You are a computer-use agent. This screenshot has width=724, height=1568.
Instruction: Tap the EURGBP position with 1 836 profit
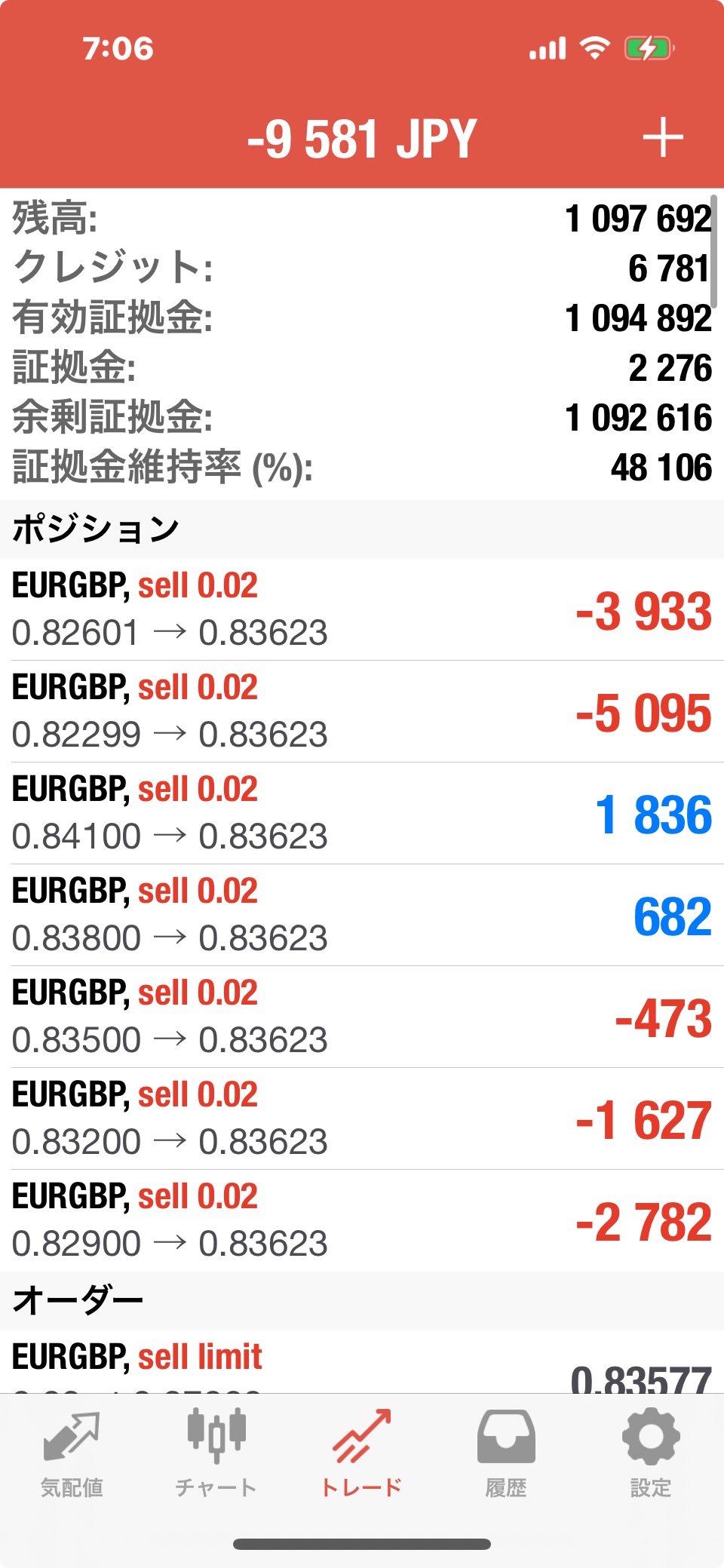(362, 813)
